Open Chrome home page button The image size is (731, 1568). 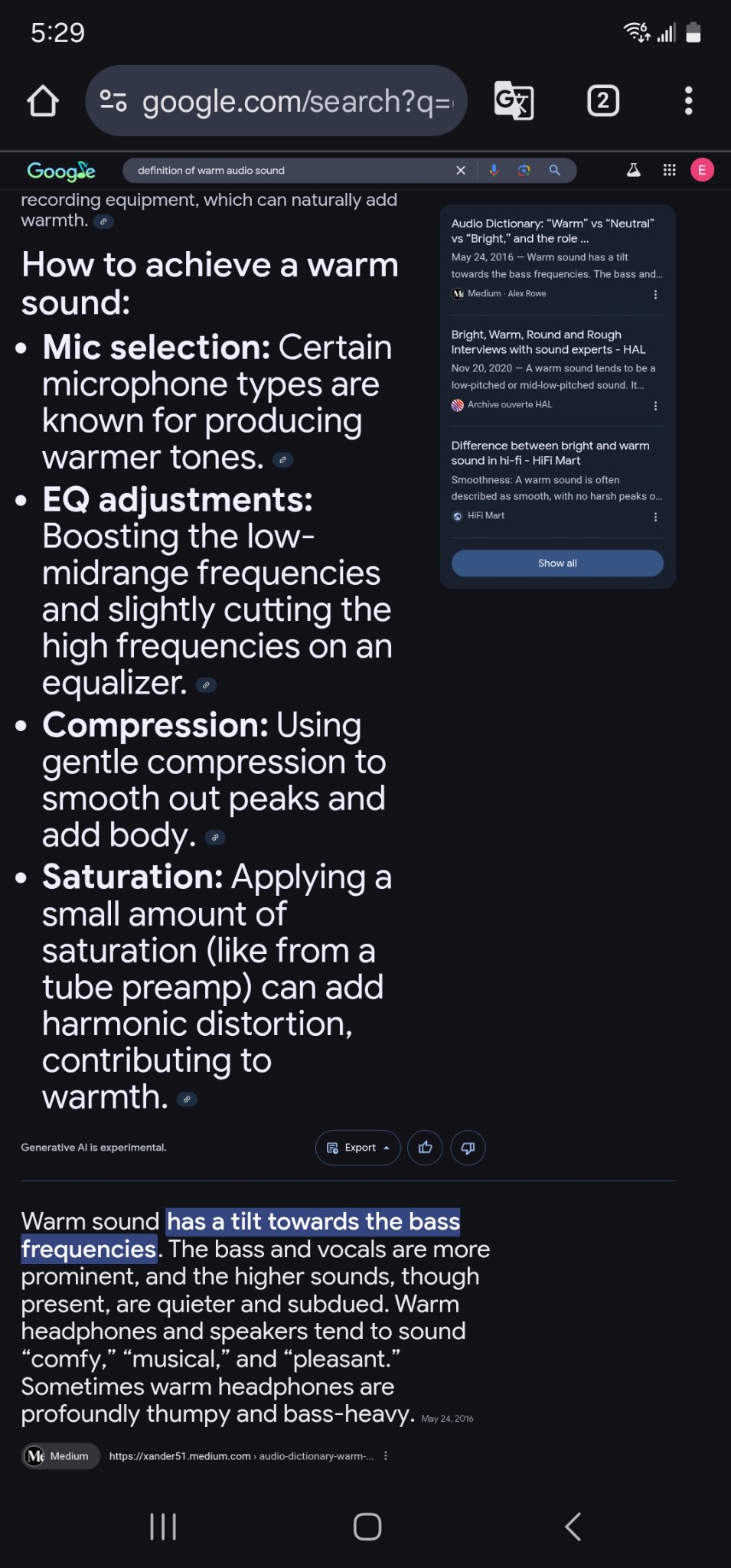[x=43, y=101]
